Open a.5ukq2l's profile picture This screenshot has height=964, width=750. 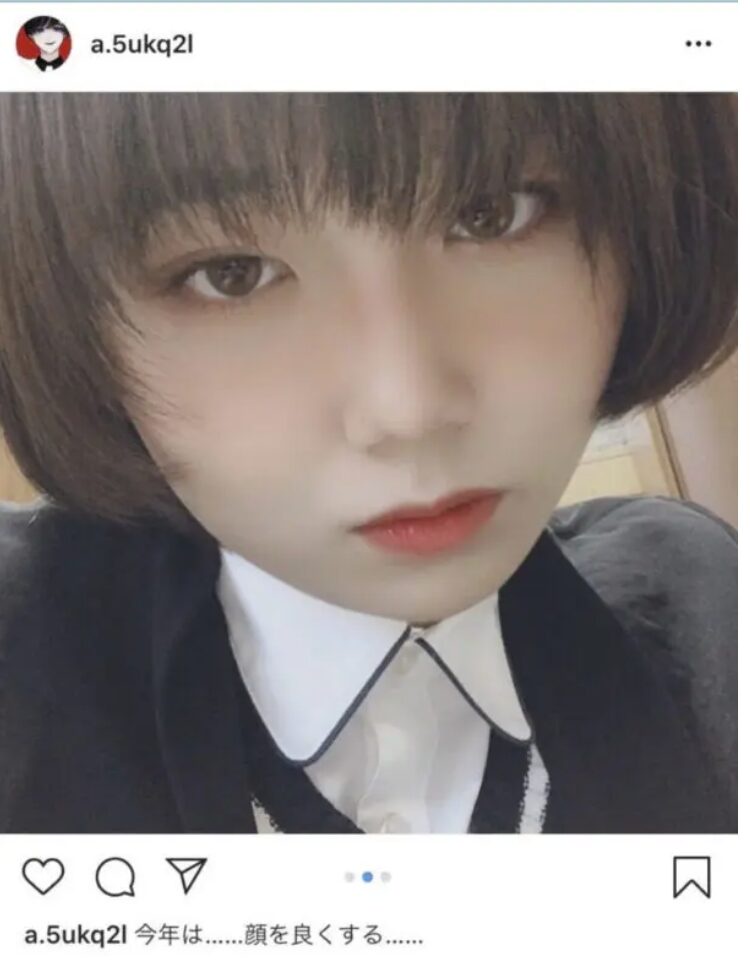pos(43,44)
